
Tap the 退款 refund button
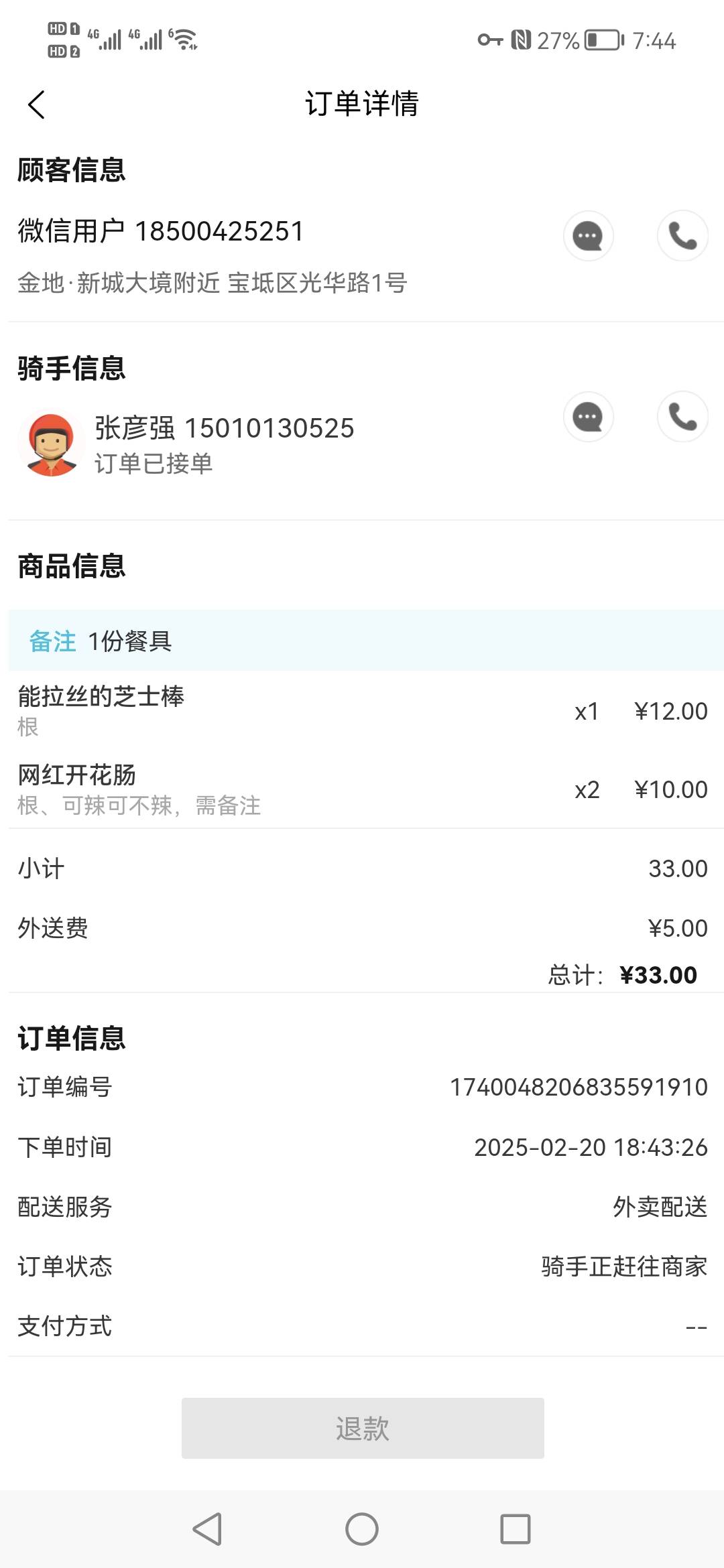[x=363, y=1428]
